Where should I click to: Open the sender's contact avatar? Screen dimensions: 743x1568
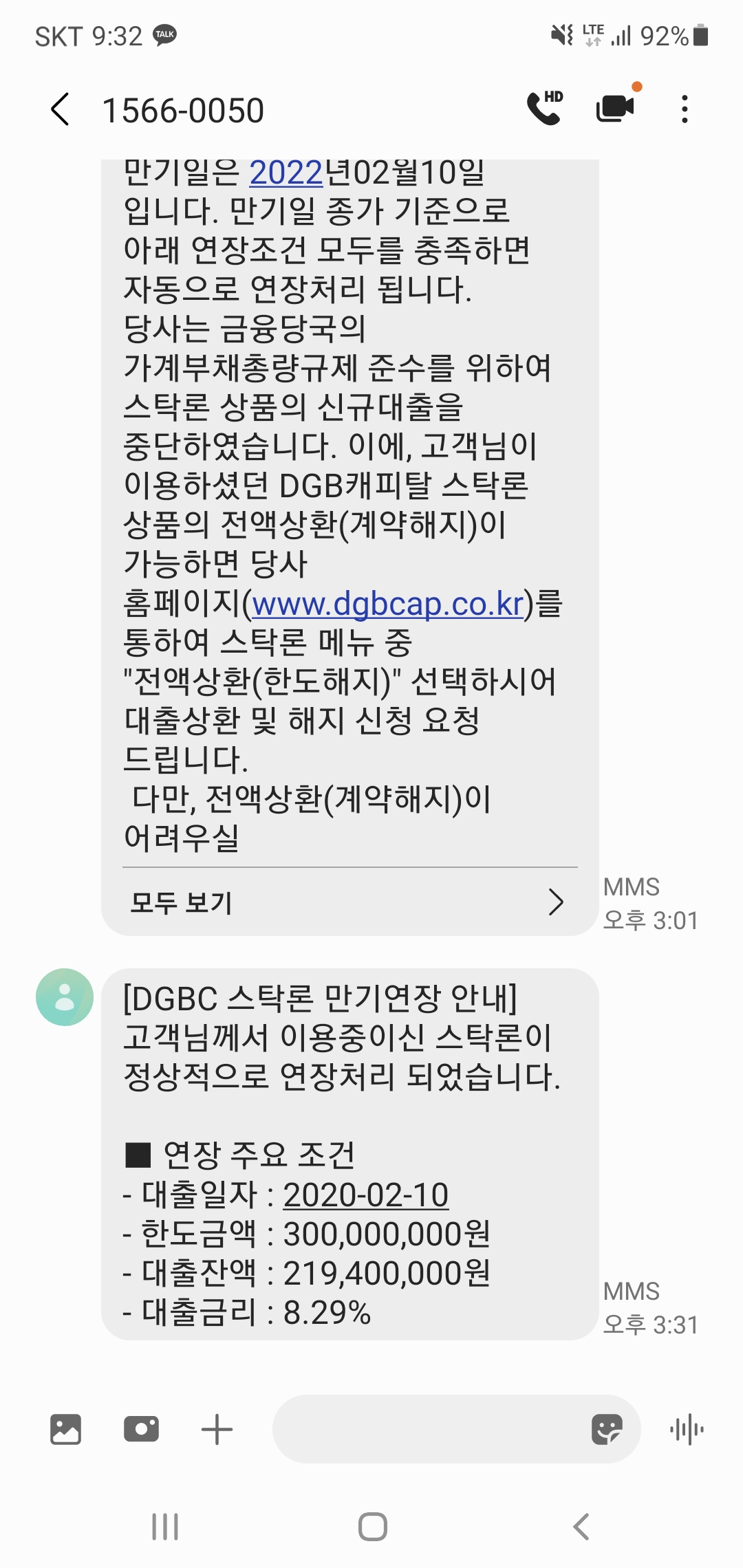65,997
